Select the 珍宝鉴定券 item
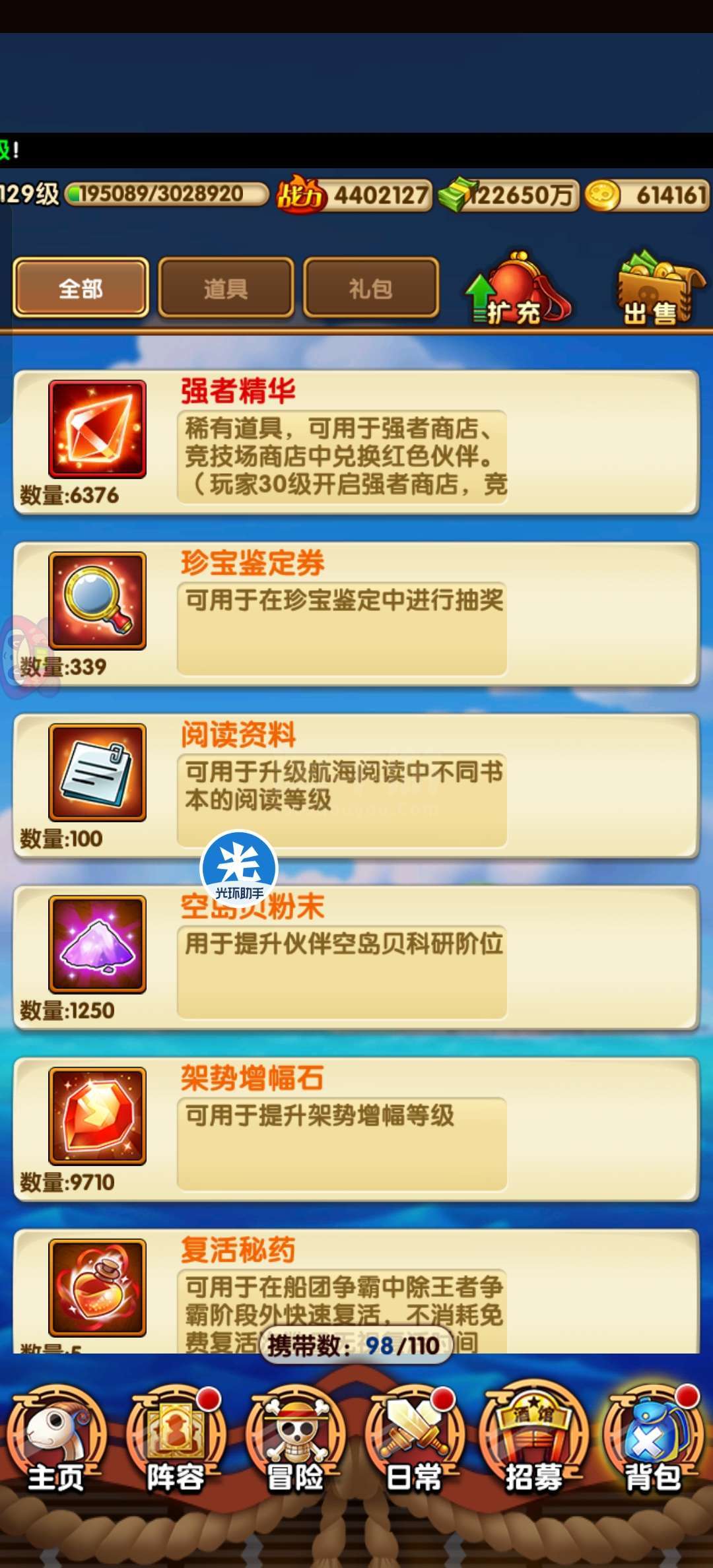Image resolution: width=713 pixels, height=1568 pixels. [356, 614]
